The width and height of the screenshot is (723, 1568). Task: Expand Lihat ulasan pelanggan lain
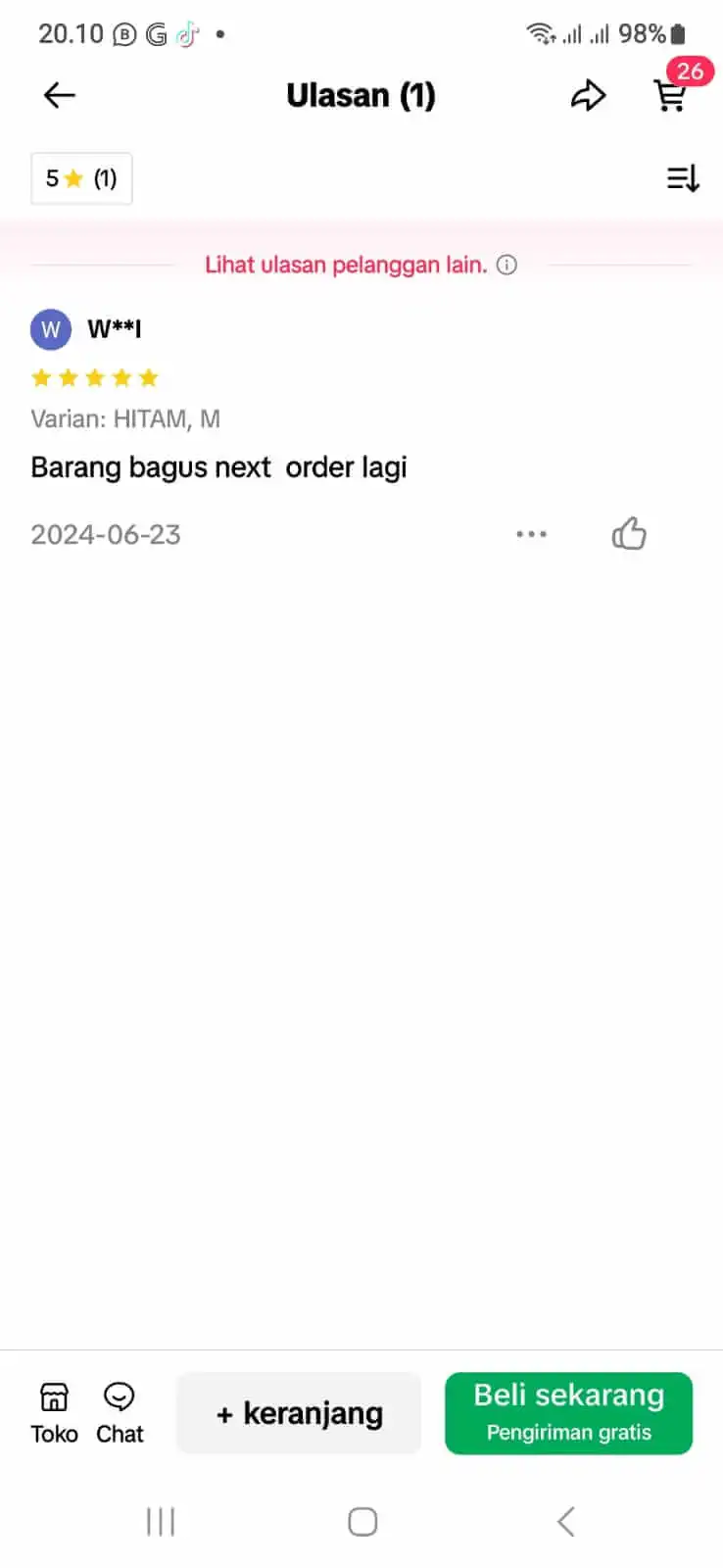(345, 265)
